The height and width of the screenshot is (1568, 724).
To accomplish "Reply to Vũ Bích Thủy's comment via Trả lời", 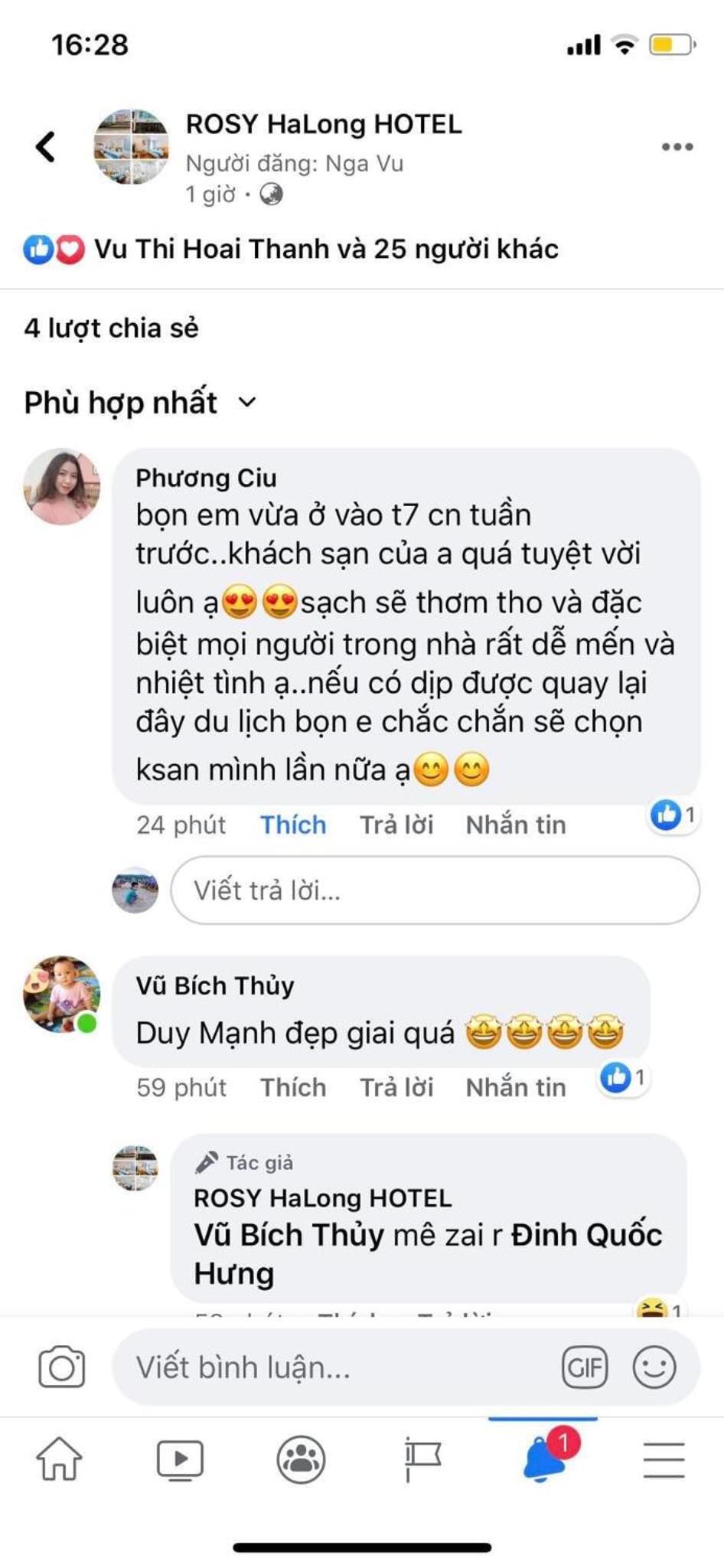I will pos(396,1087).
